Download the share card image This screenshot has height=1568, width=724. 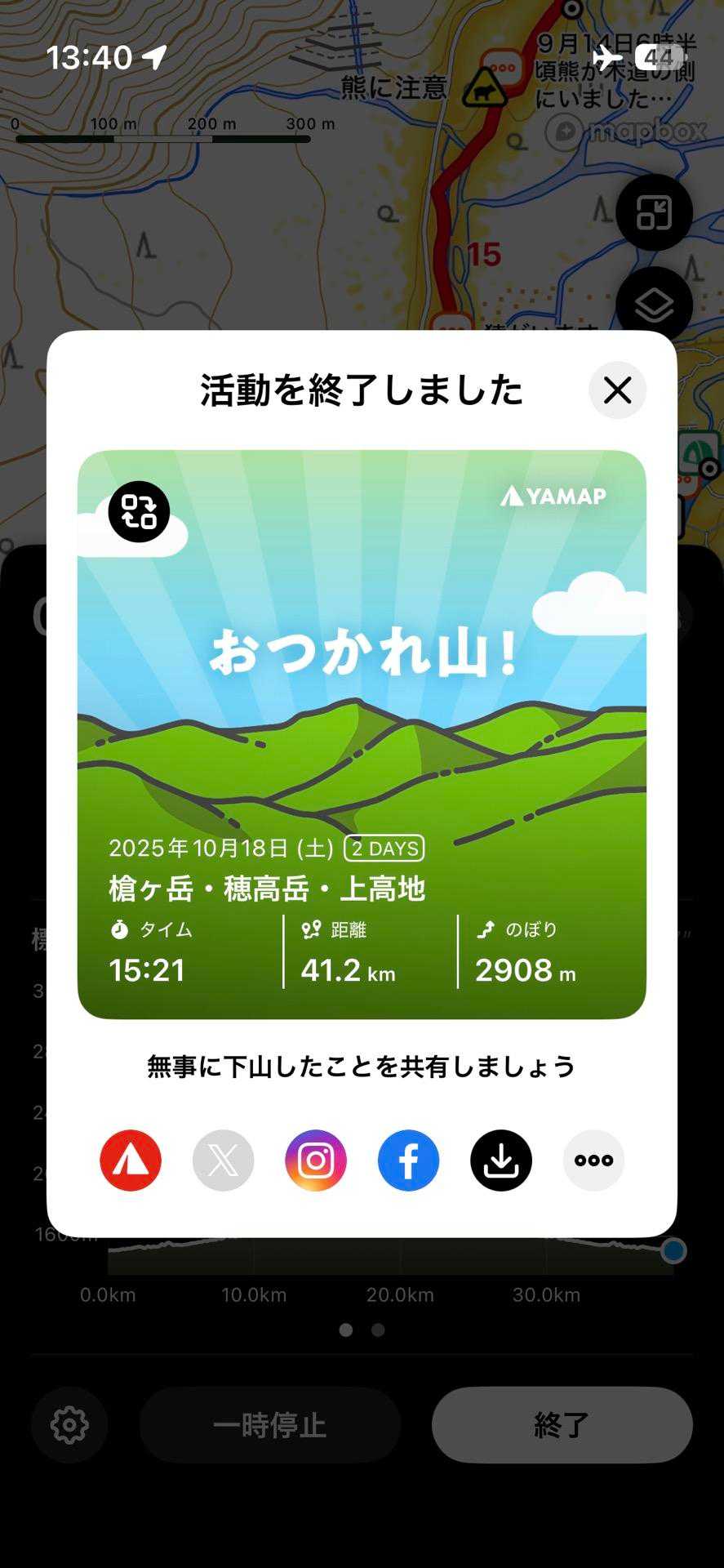pyautogui.click(x=501, y=1160)
